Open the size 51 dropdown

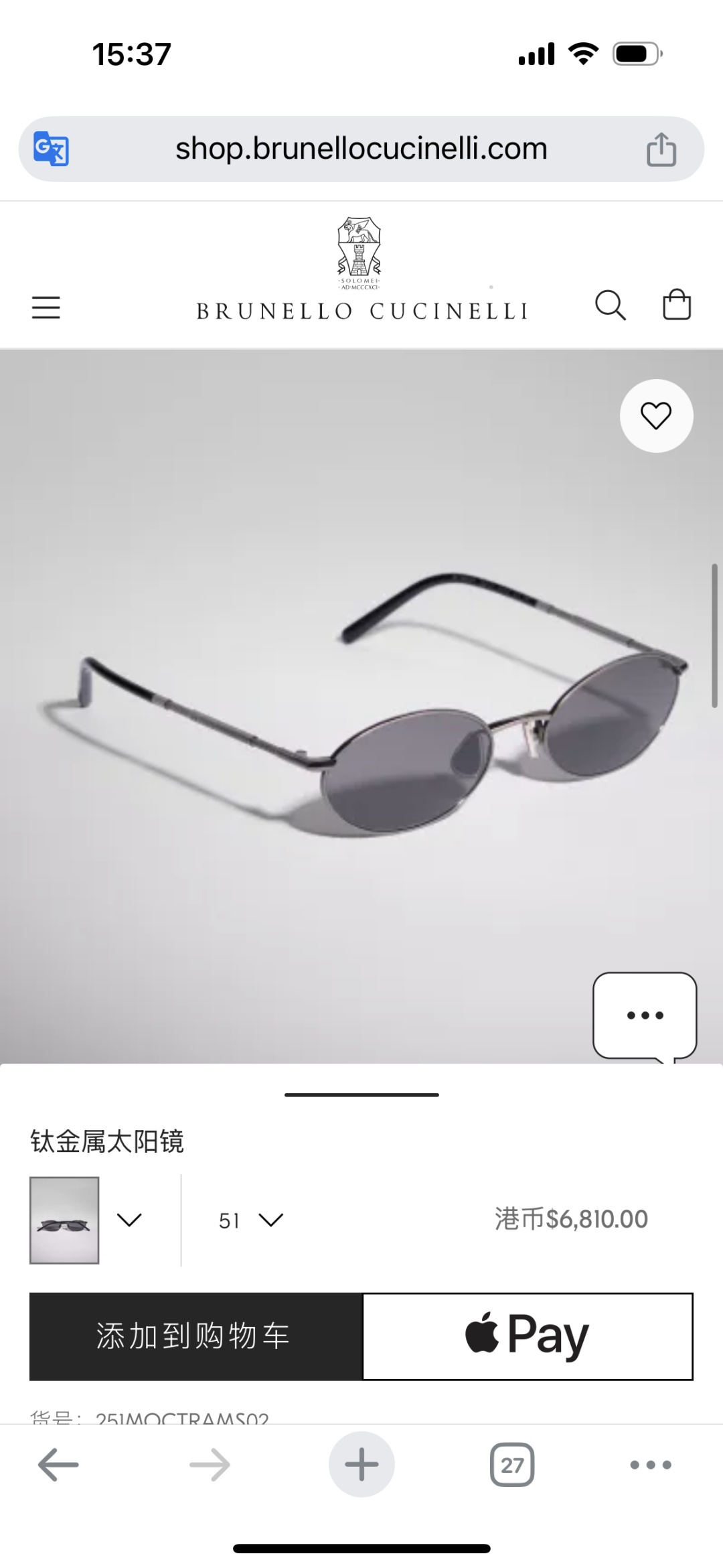[251, 1220]
